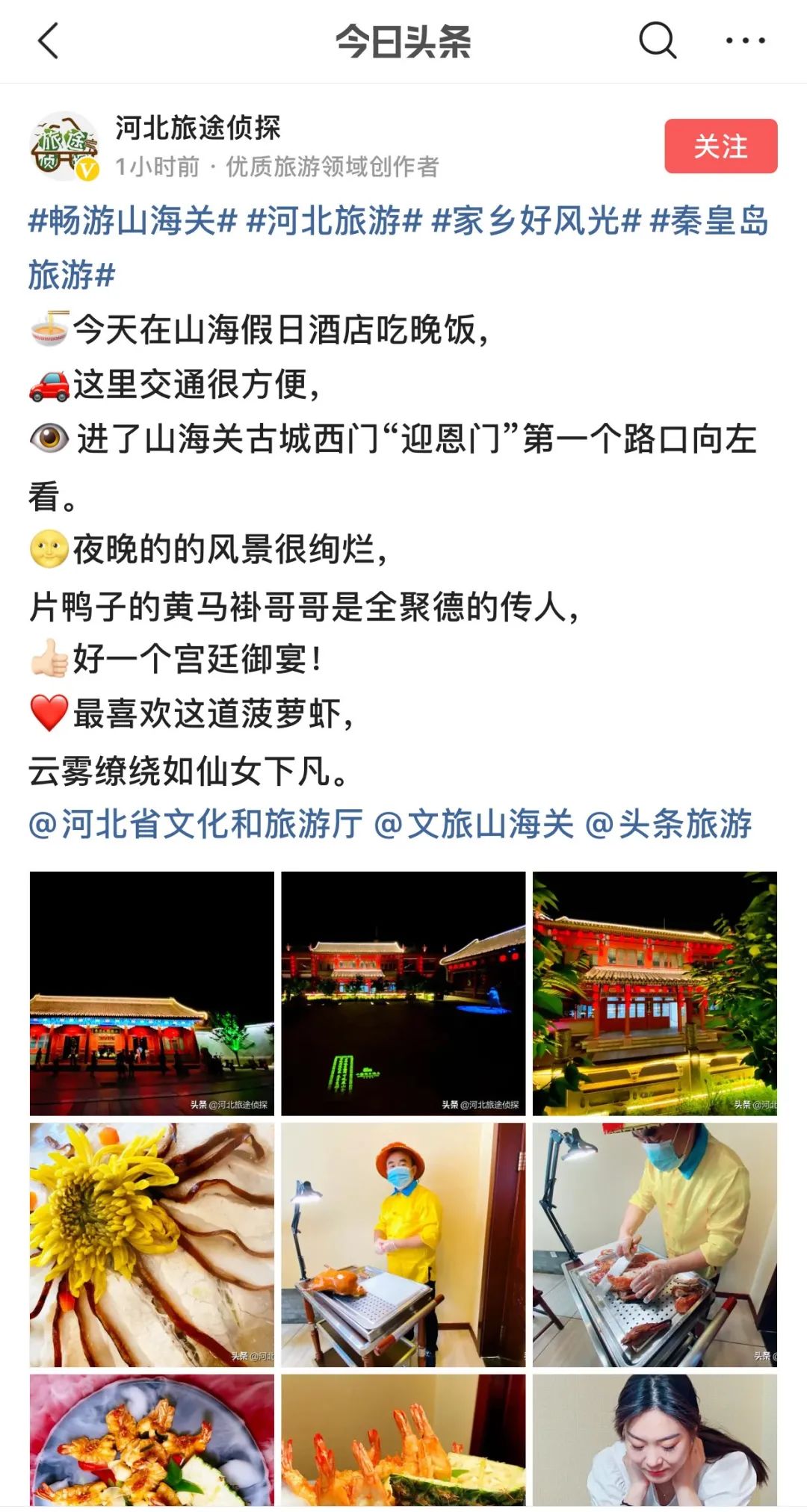807x1512 pixels.
Task: Open the @头条旅游 mention
Action: [x=669, y=824]
